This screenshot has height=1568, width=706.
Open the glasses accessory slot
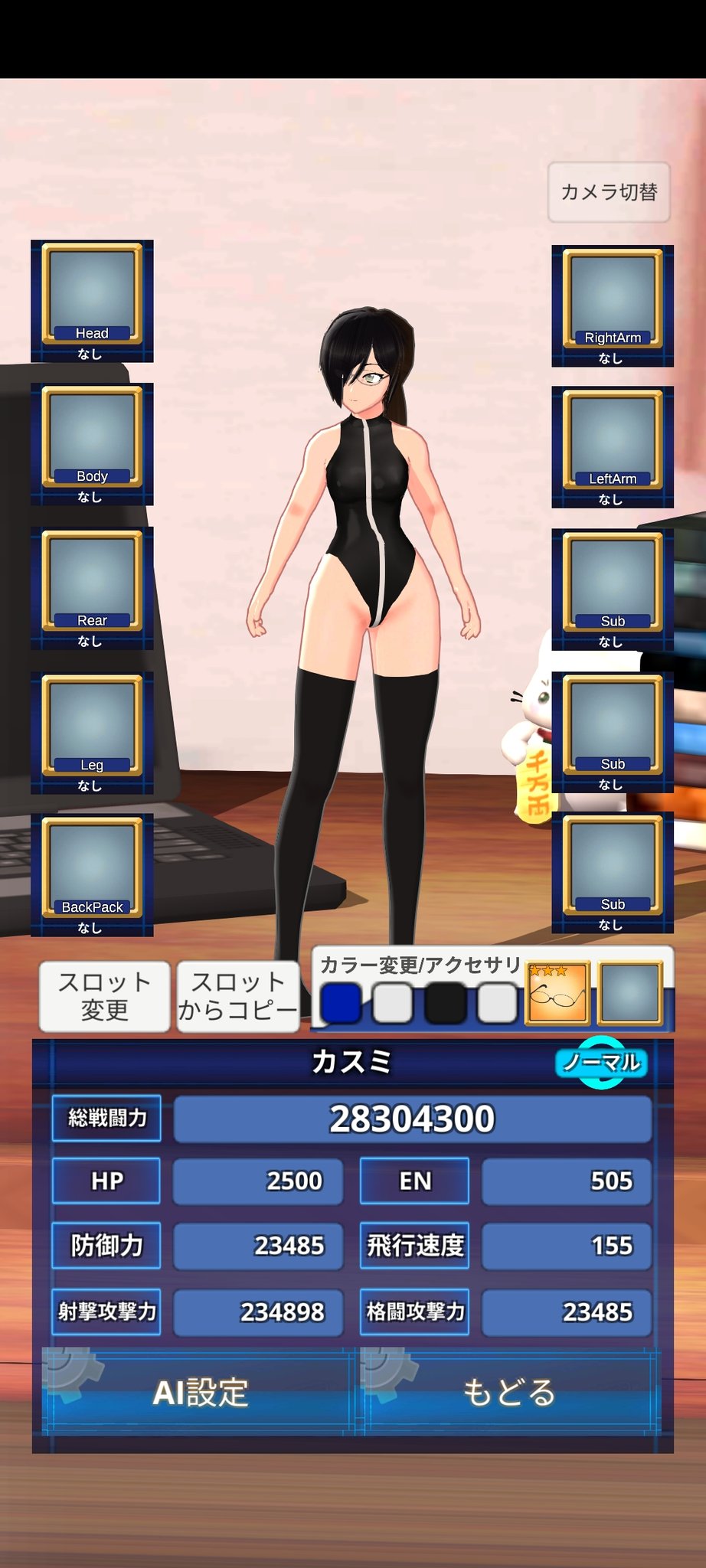[557, 994]
